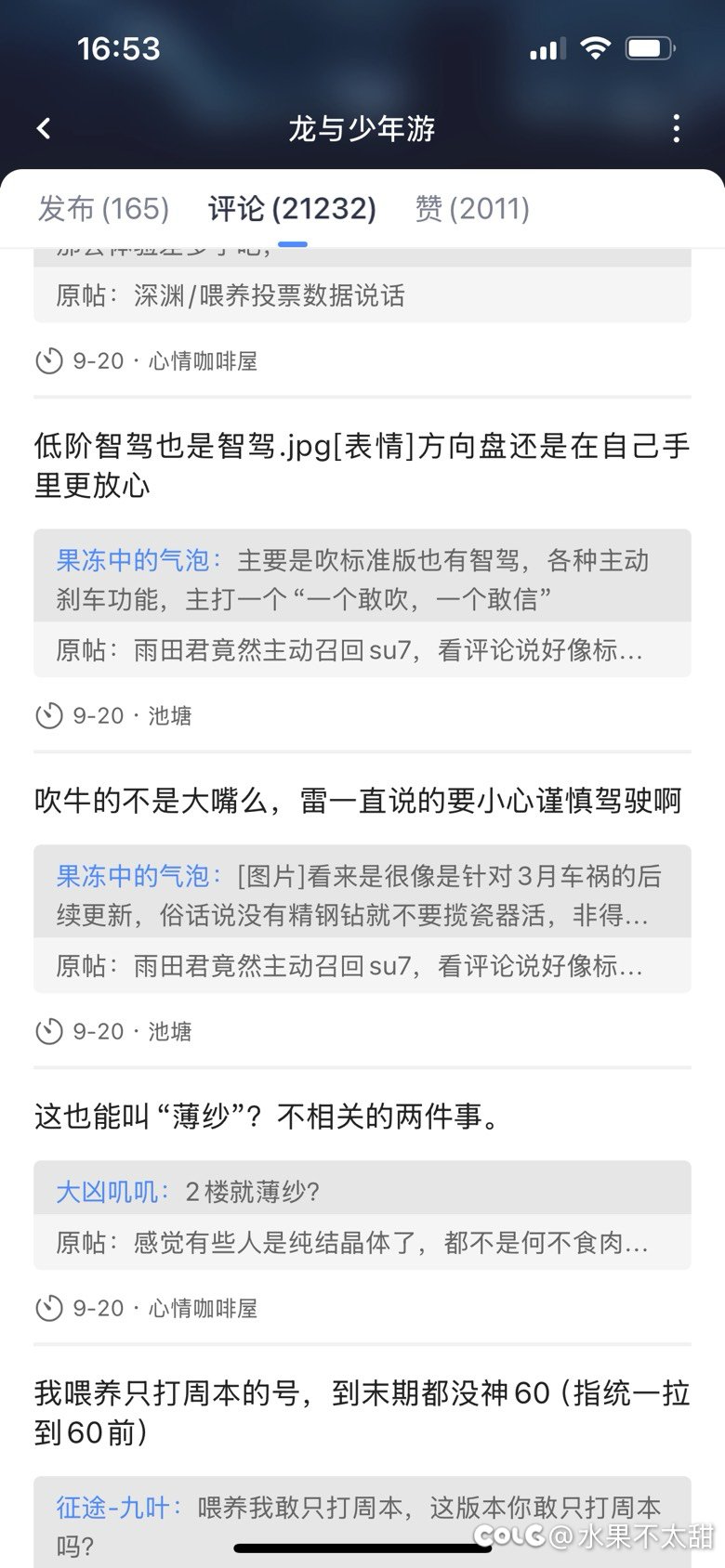Open 池塘 board under the 低阶智驾 comment
The height and width of the screenshot is (1568, 725).
(x=170, y=715)
